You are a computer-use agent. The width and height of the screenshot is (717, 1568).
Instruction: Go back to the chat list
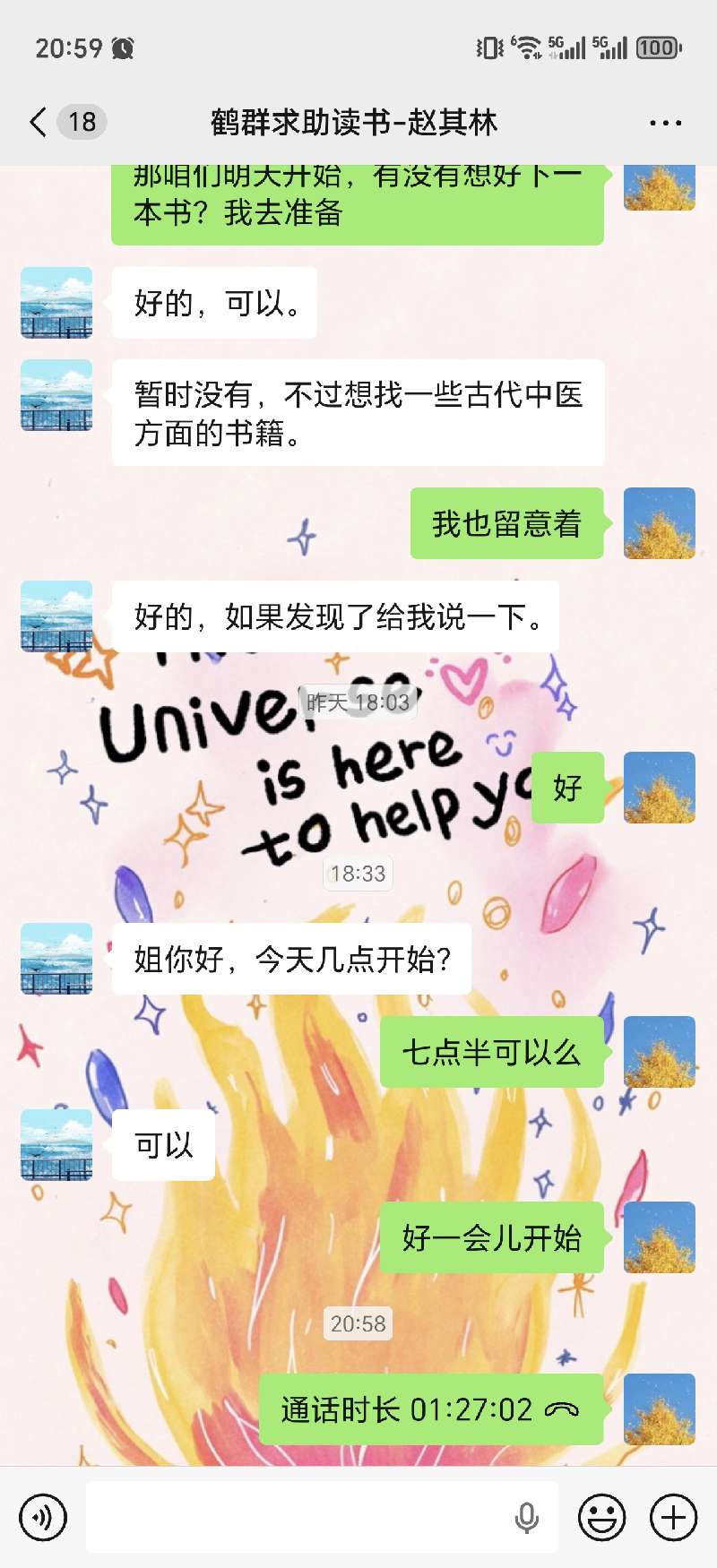(39, 122)
